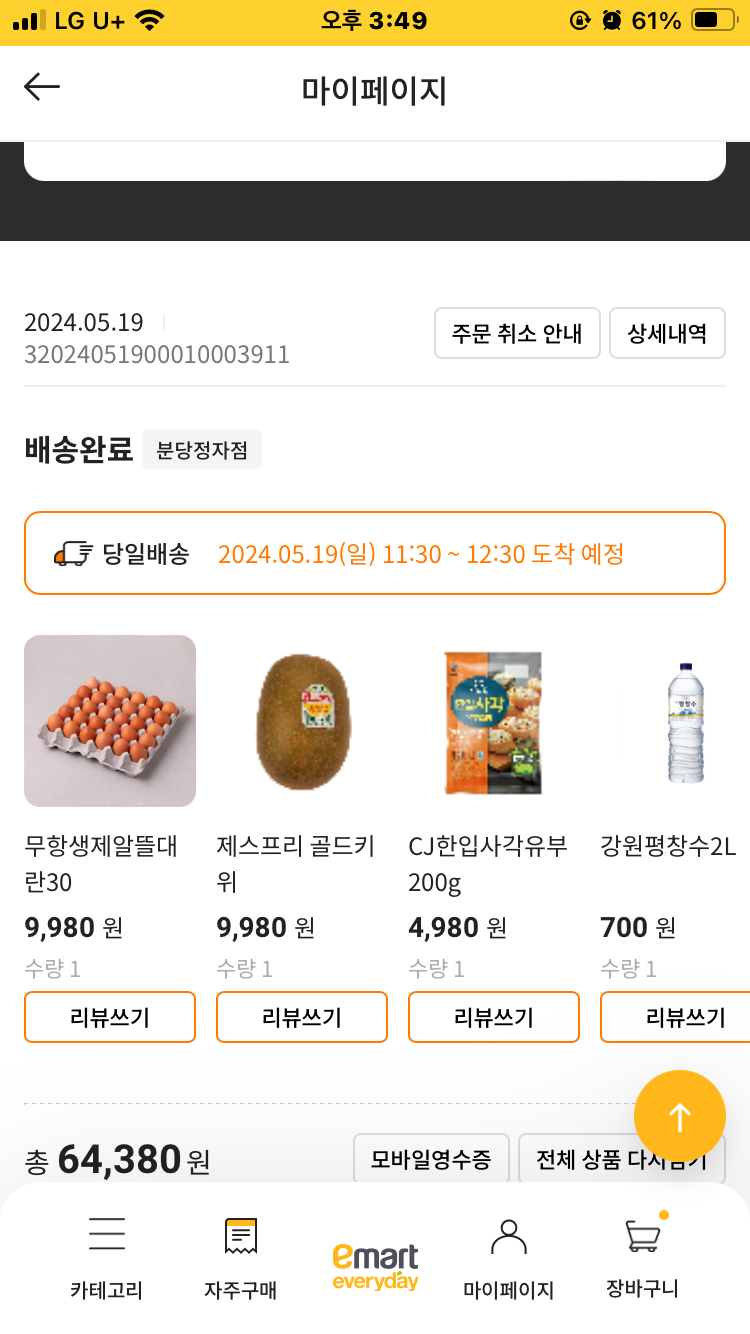Image resolution: width=750 pixels, height=1334 pixels.
Task: Tap 전체 상품 다시담기
Action: coord(622,1157)
